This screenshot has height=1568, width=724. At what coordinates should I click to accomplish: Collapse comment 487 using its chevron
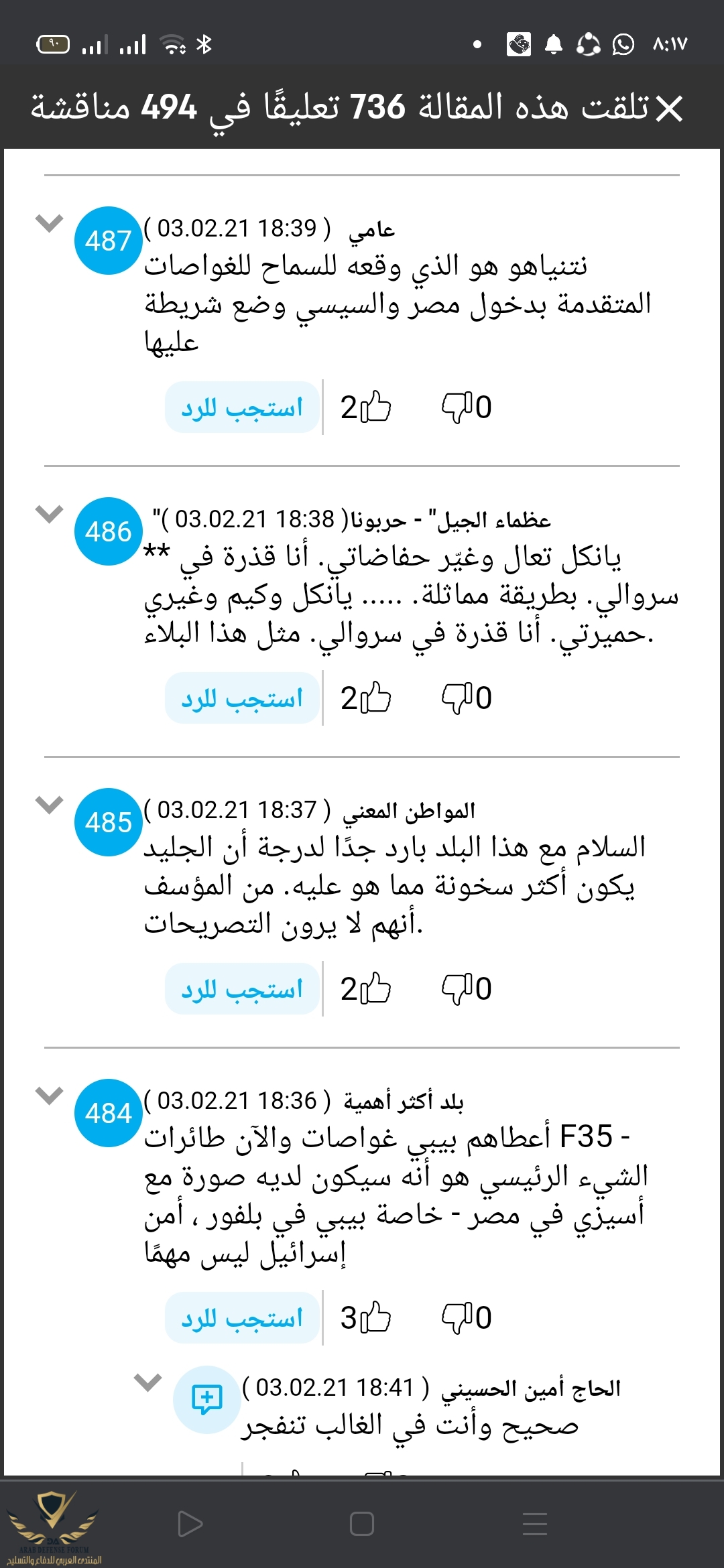49,222
